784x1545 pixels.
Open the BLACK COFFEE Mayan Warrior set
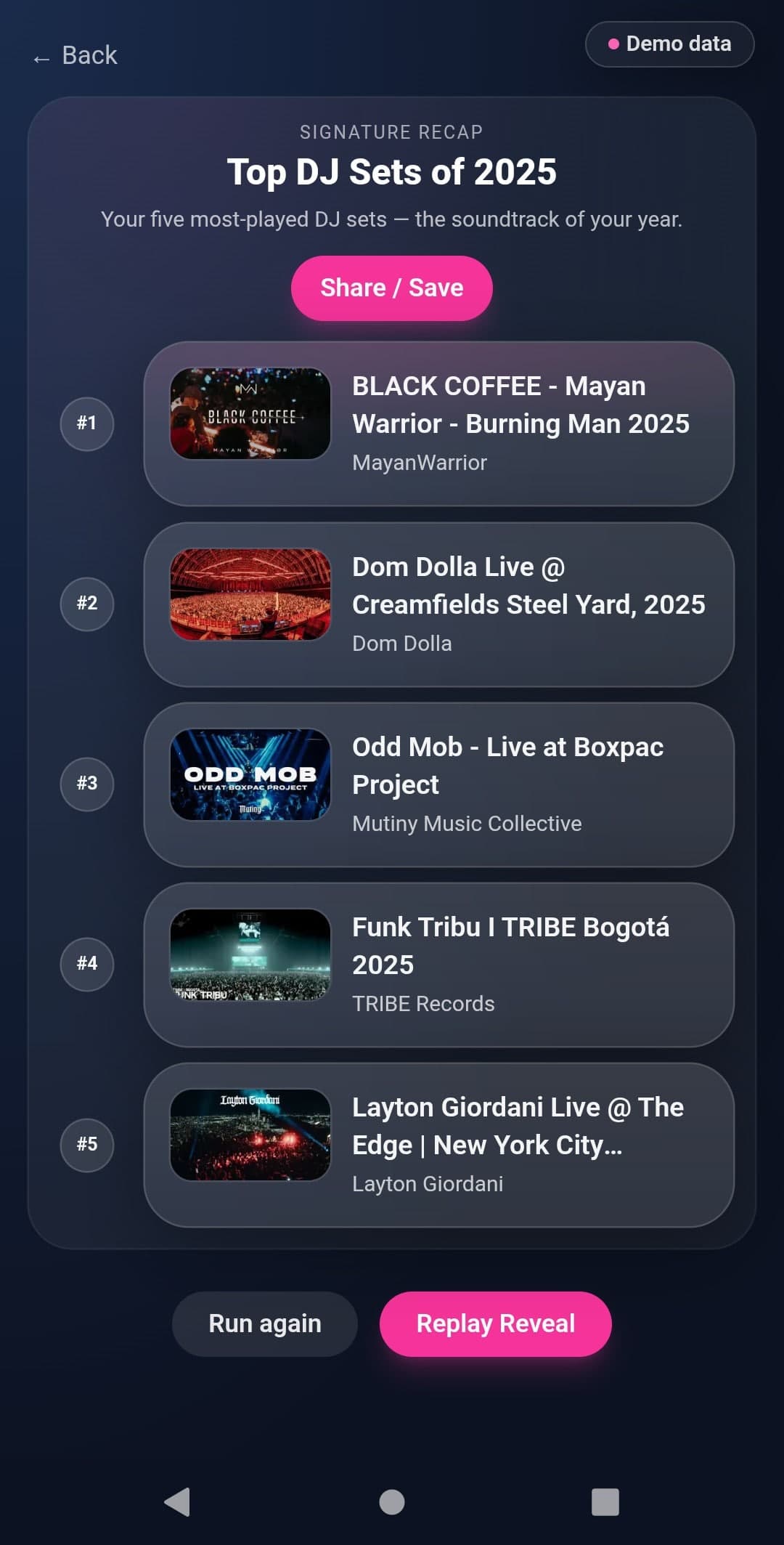(438, 423)
